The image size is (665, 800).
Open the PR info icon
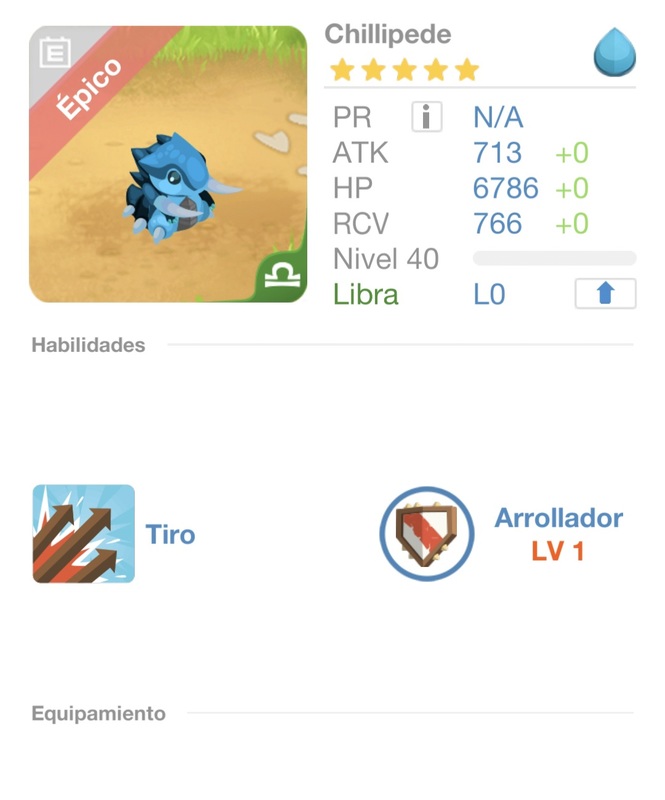426,118
